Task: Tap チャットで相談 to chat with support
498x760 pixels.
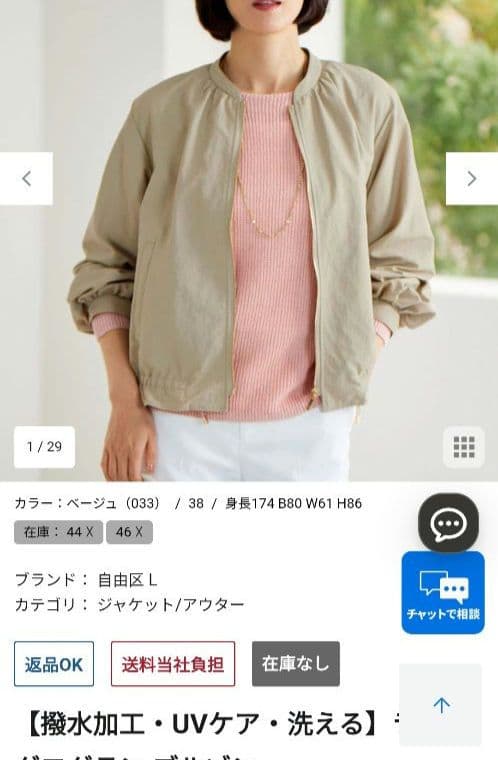Action: tap(443, 592)
